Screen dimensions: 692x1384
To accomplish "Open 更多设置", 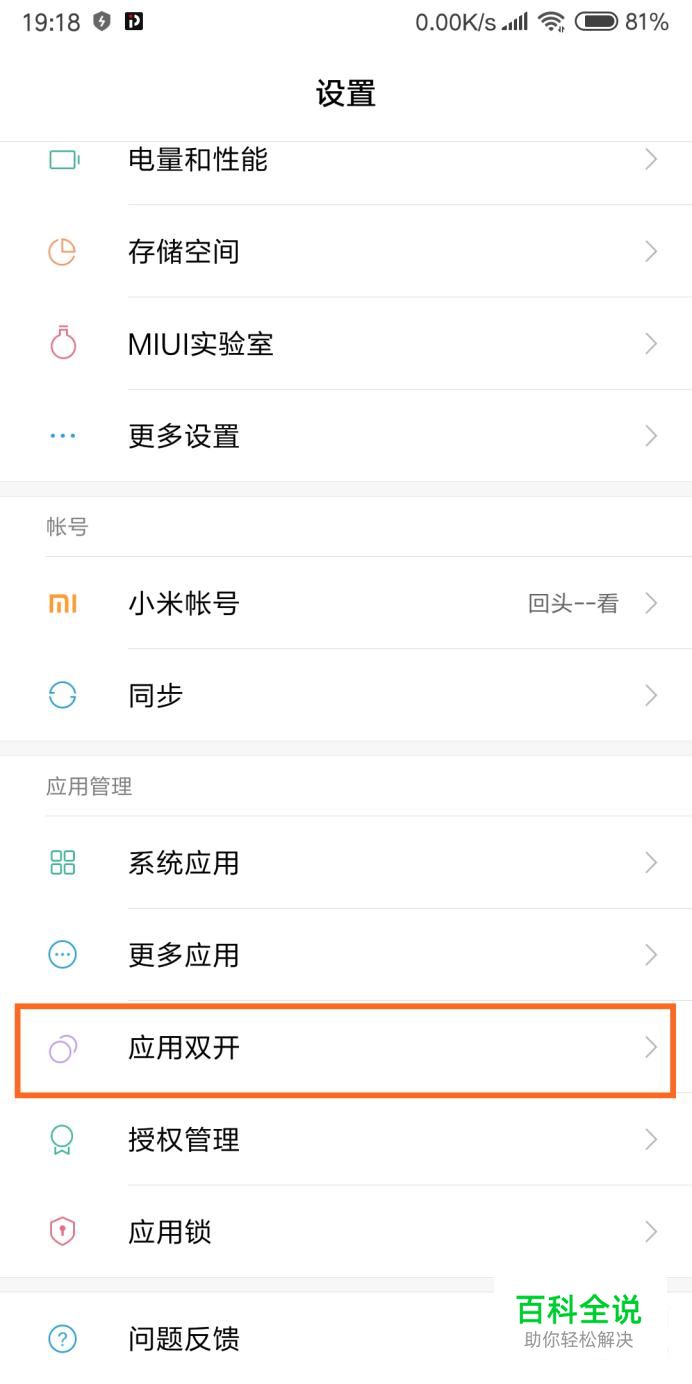I will pyautogui.click(x=346, y=436).
